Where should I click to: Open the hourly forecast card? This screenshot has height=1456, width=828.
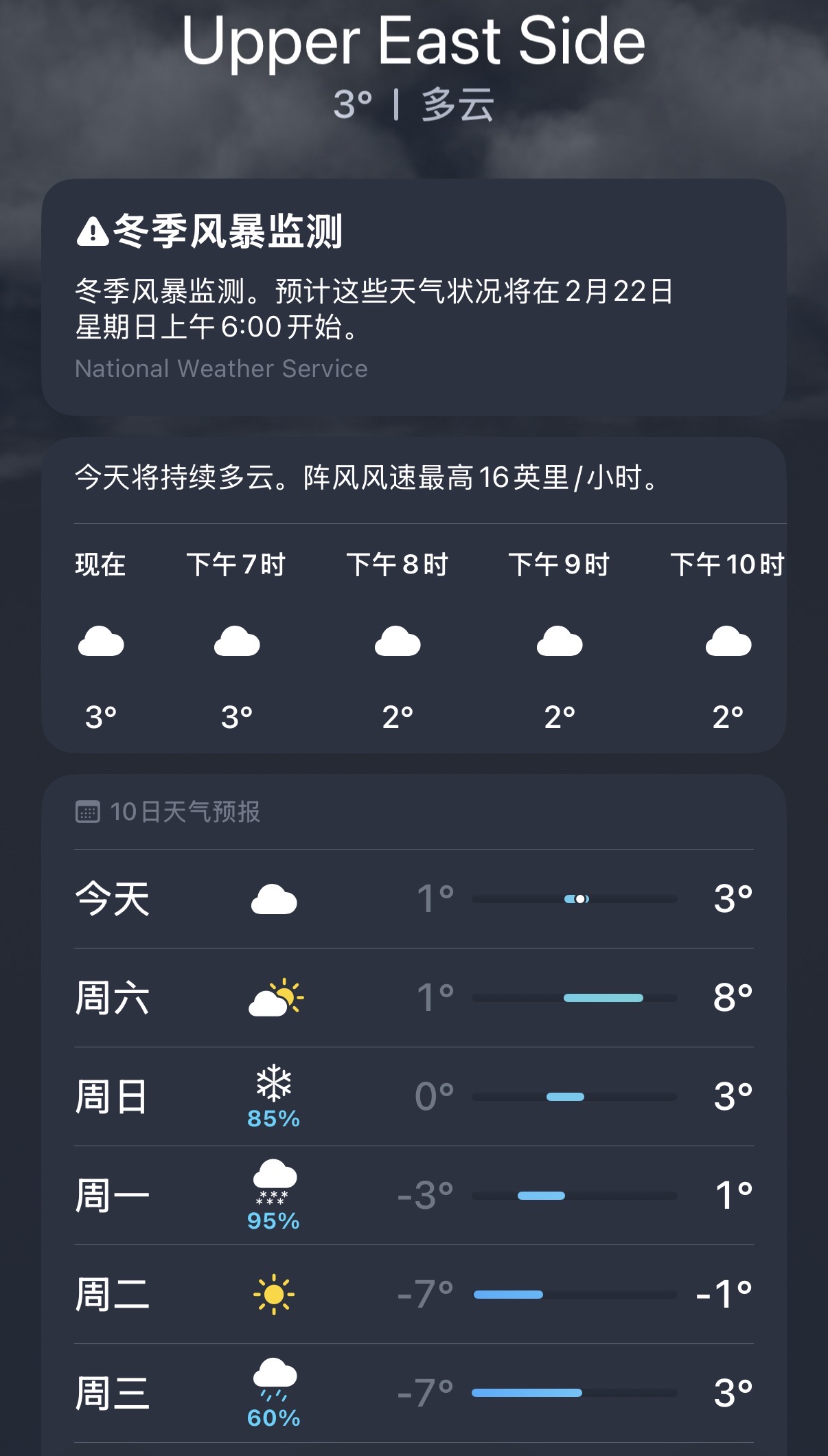click(414, 595)
